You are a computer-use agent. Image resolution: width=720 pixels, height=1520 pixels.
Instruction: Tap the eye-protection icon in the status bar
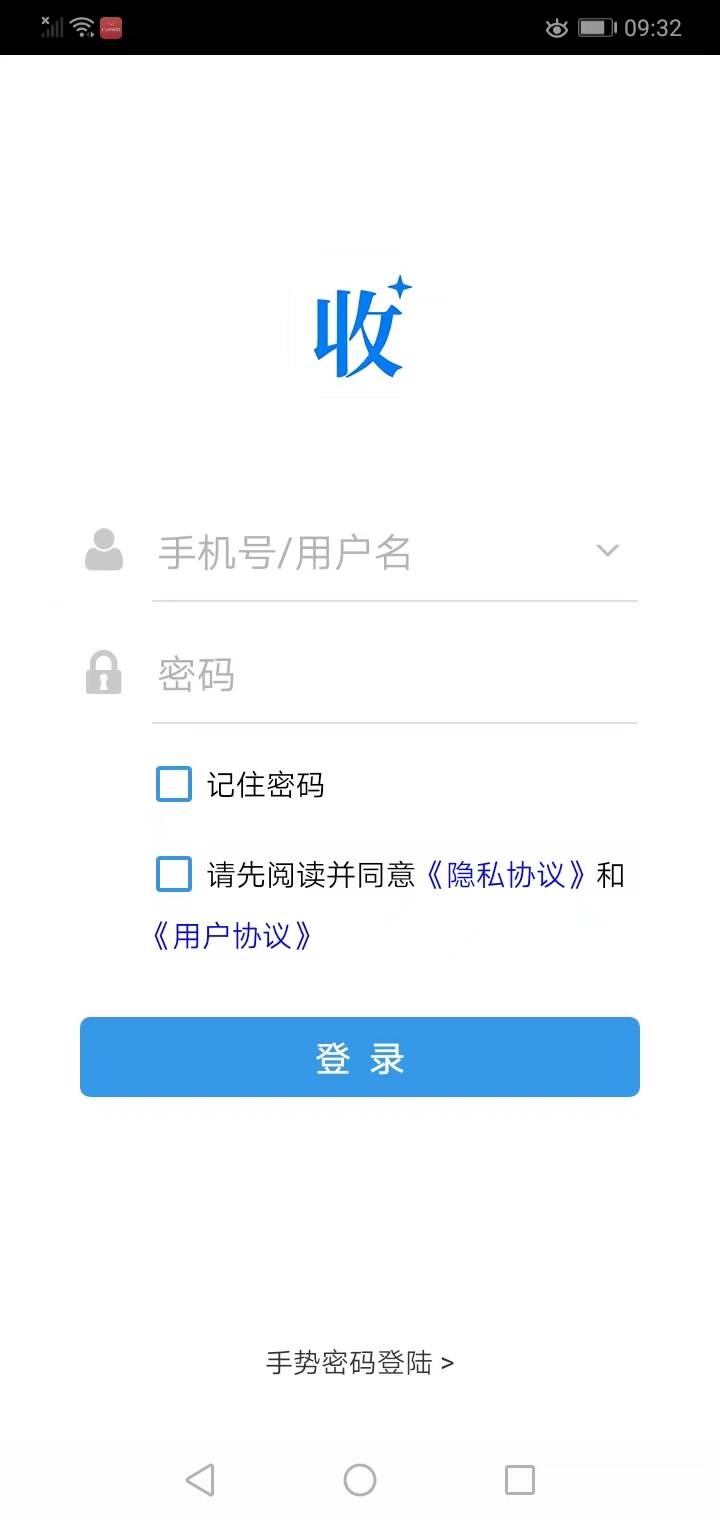pos(557,28)
